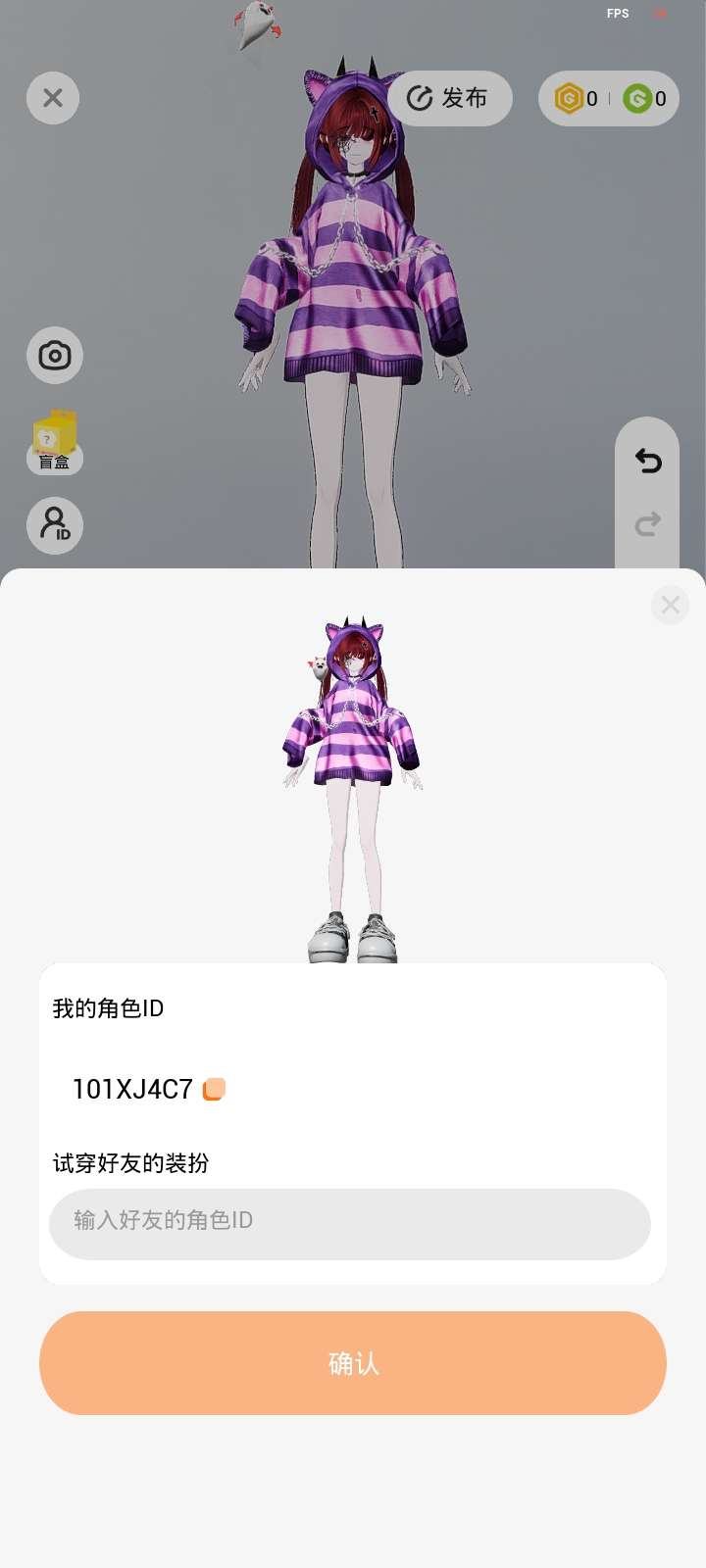Close the avatar editor with the X button

pos(53,98)
